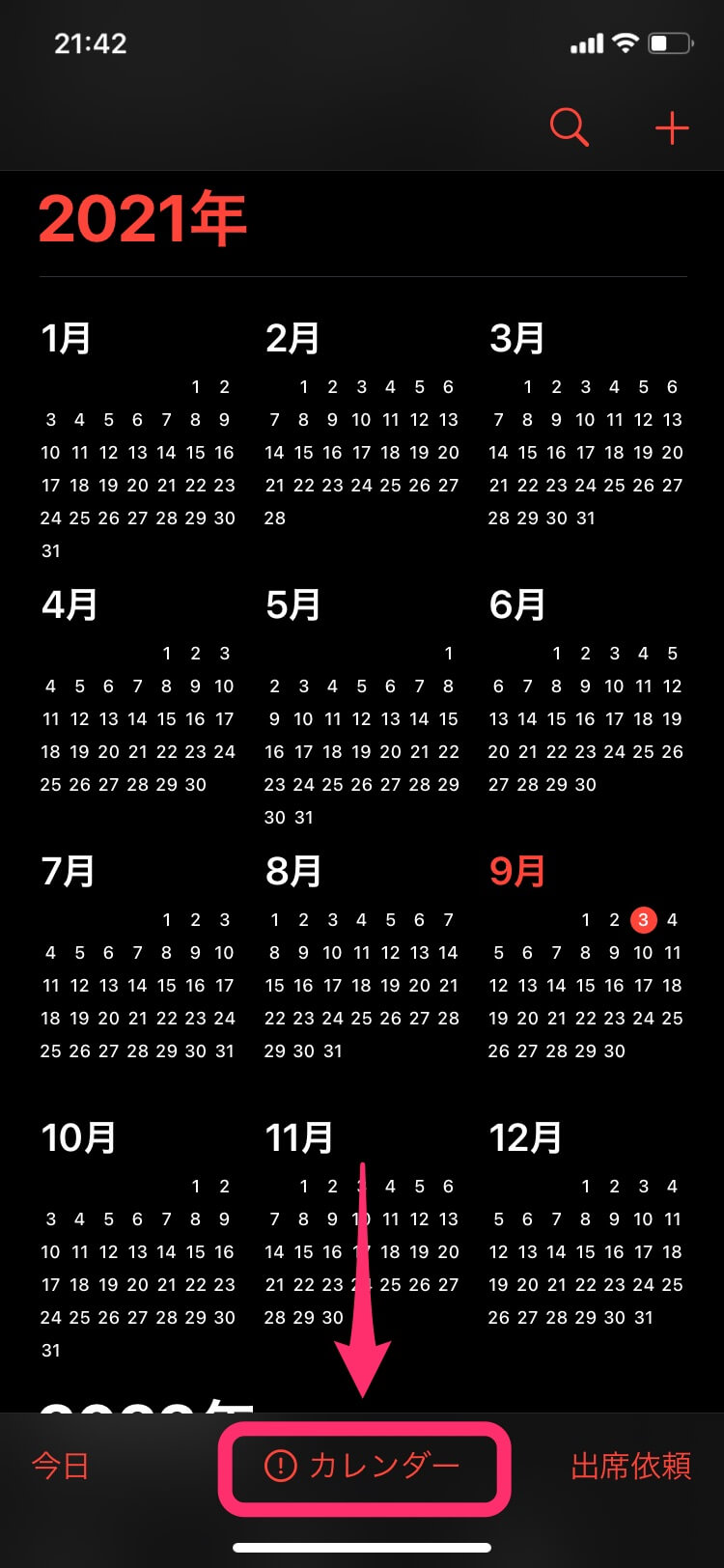The width and height of the screenshot is (724, 1568).
Task: Jump to 今日 (today)
Action: click(60, 1466)
